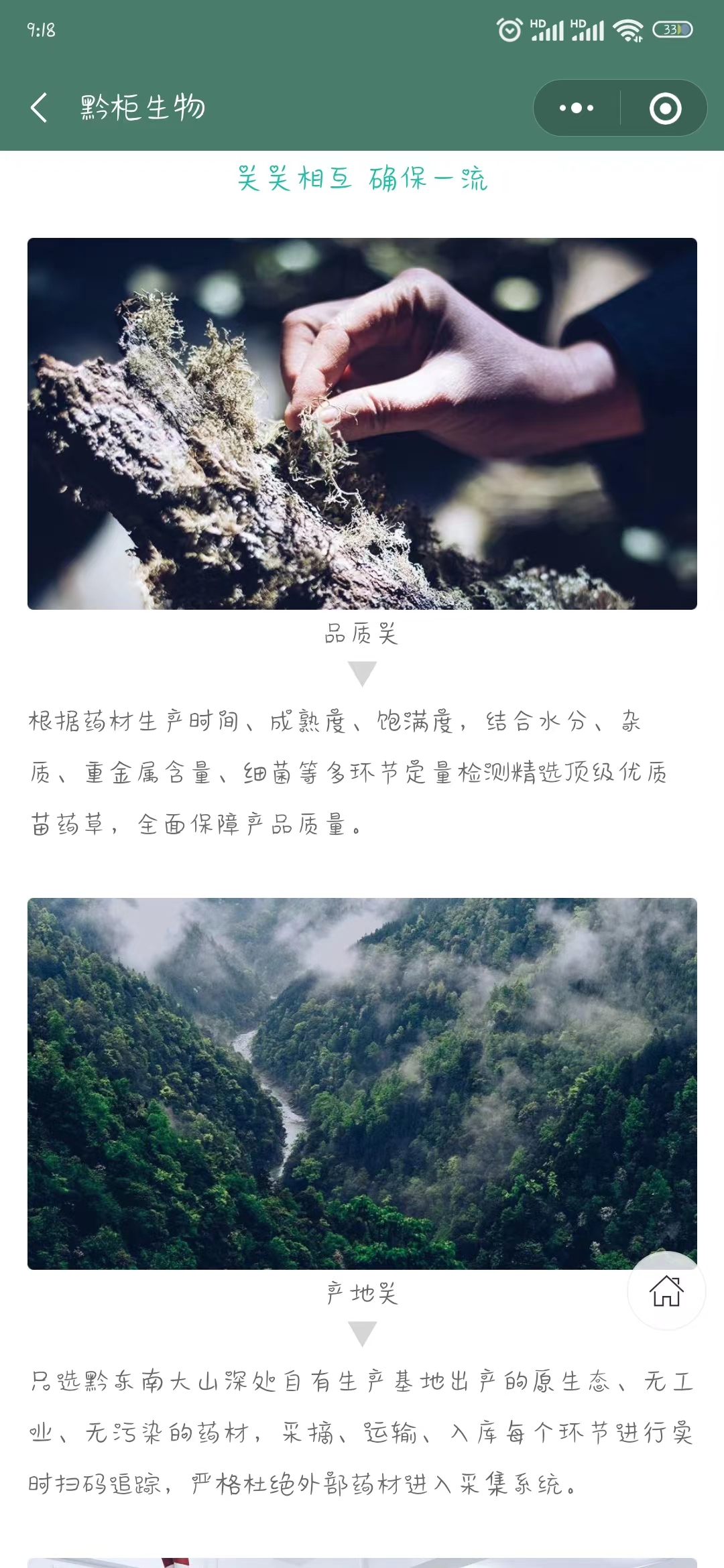Open the mini program more options menu
The height and width of the screenshot is (1568, 724).
pos(577,108)
